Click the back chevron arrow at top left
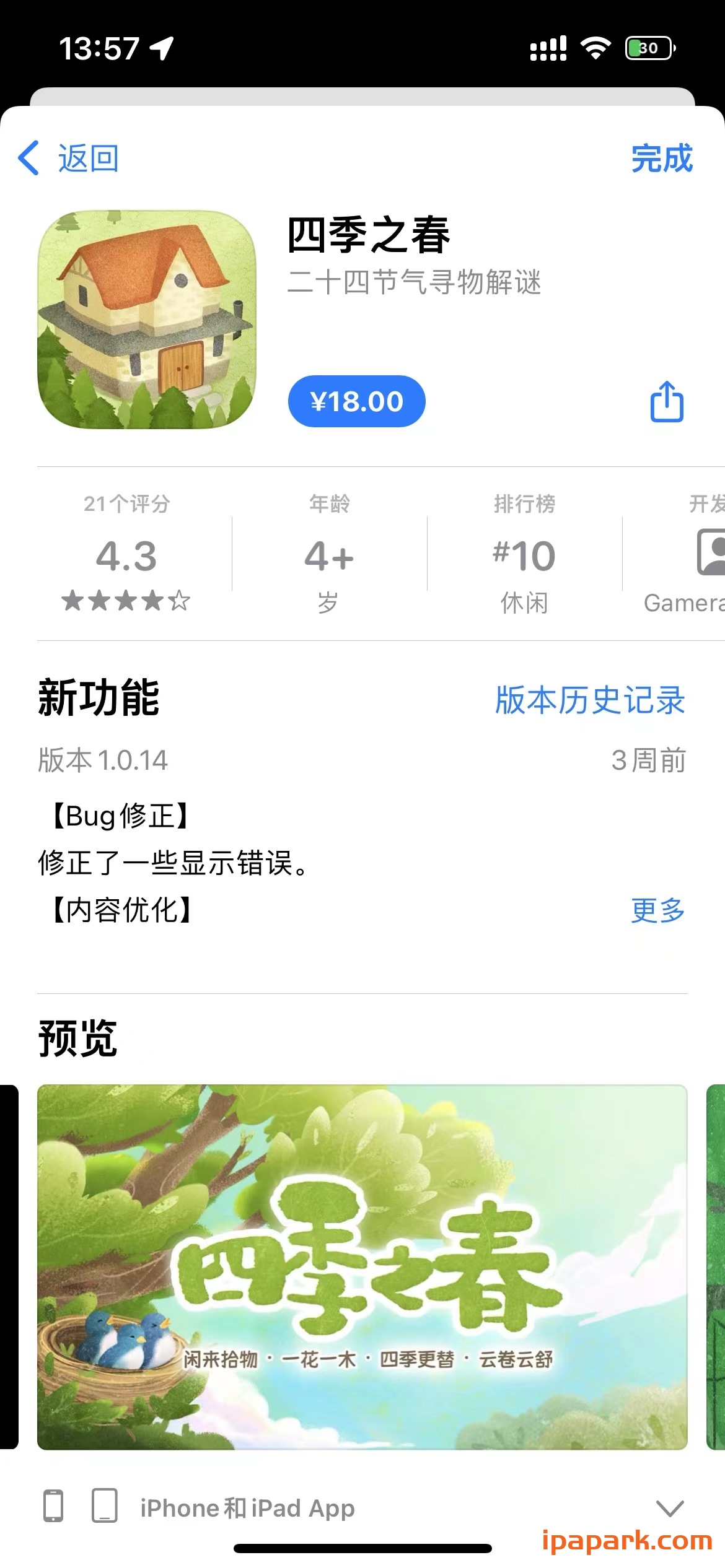 coord(27,159)
